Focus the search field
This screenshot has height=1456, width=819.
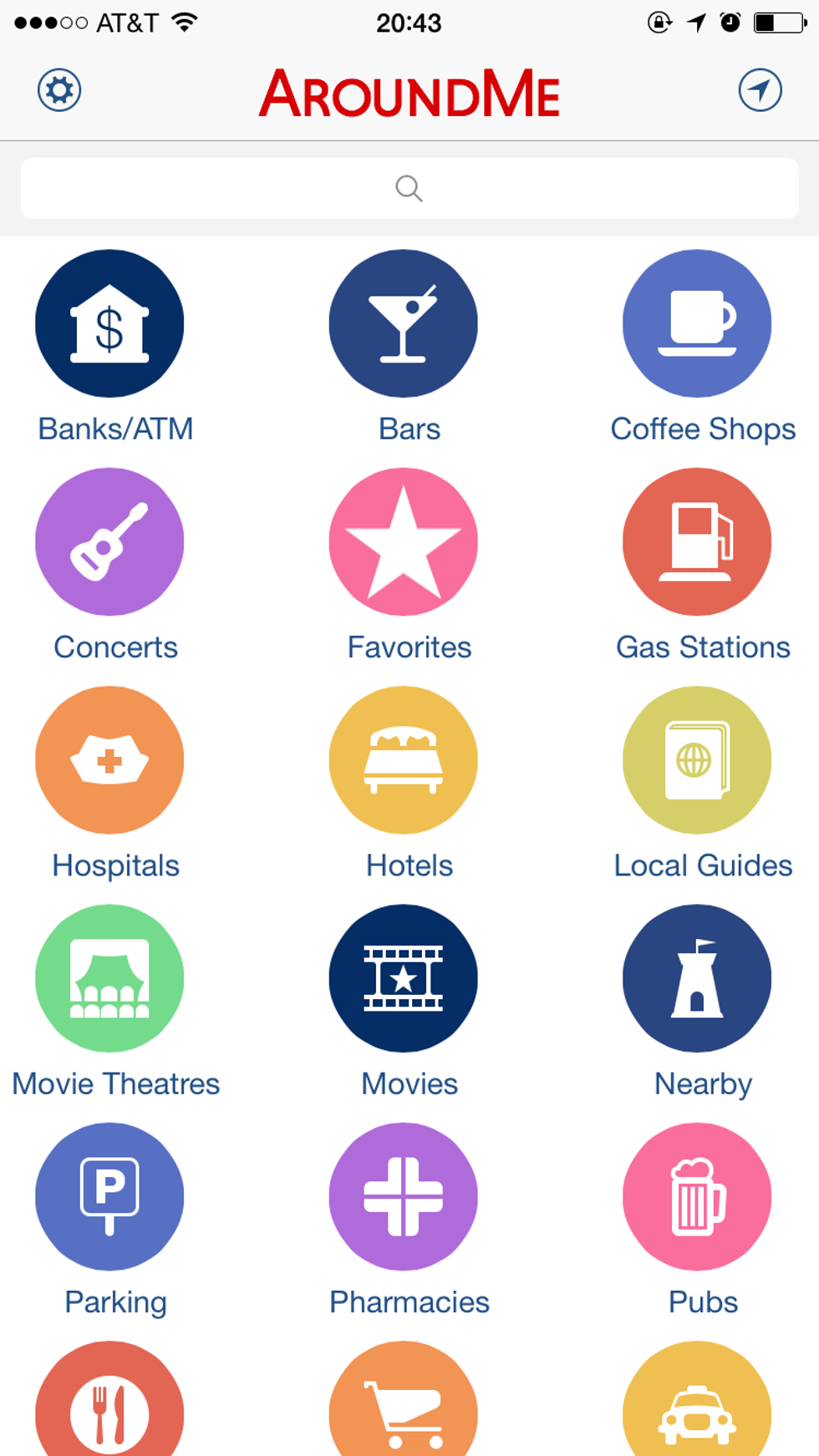click(409, 189)
